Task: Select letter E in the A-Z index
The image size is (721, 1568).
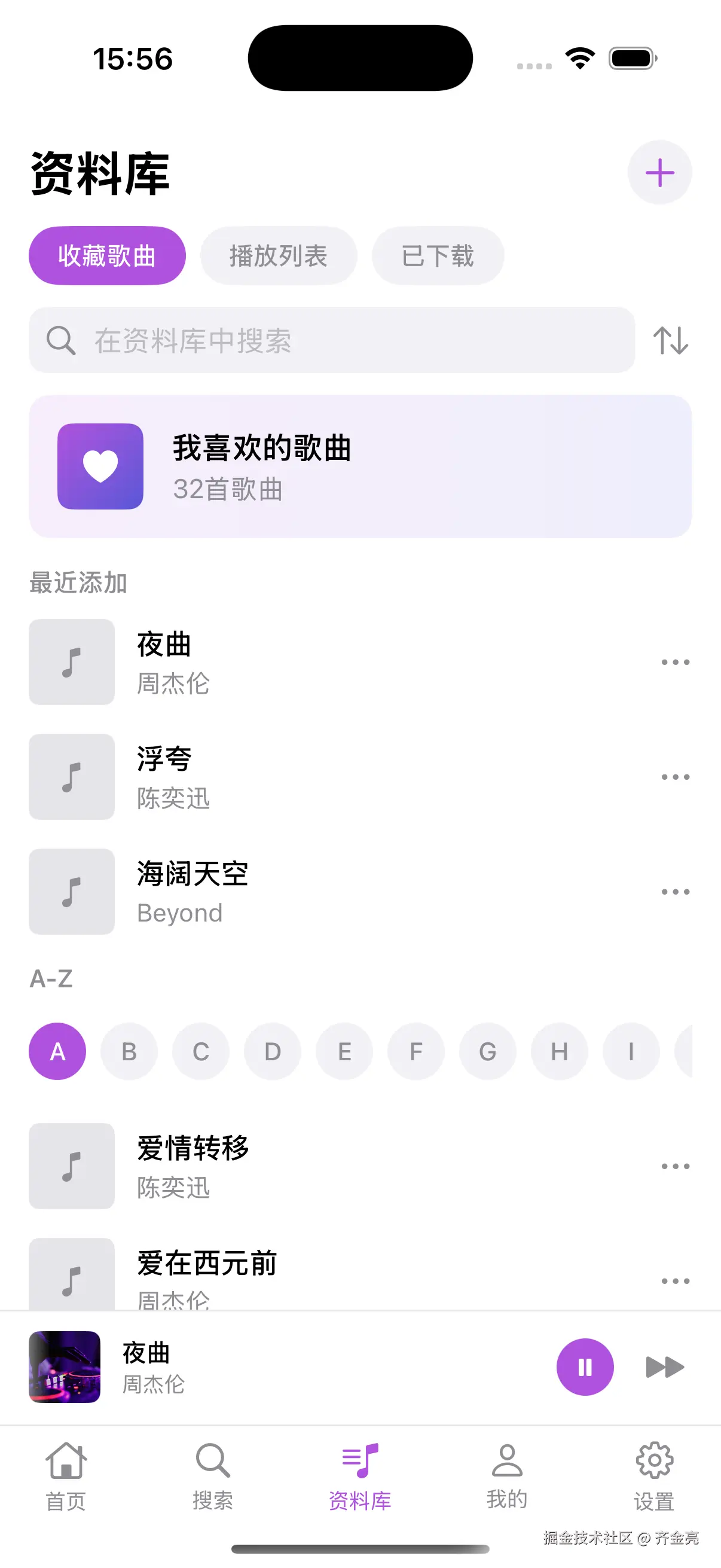Action: (344, 1051)
